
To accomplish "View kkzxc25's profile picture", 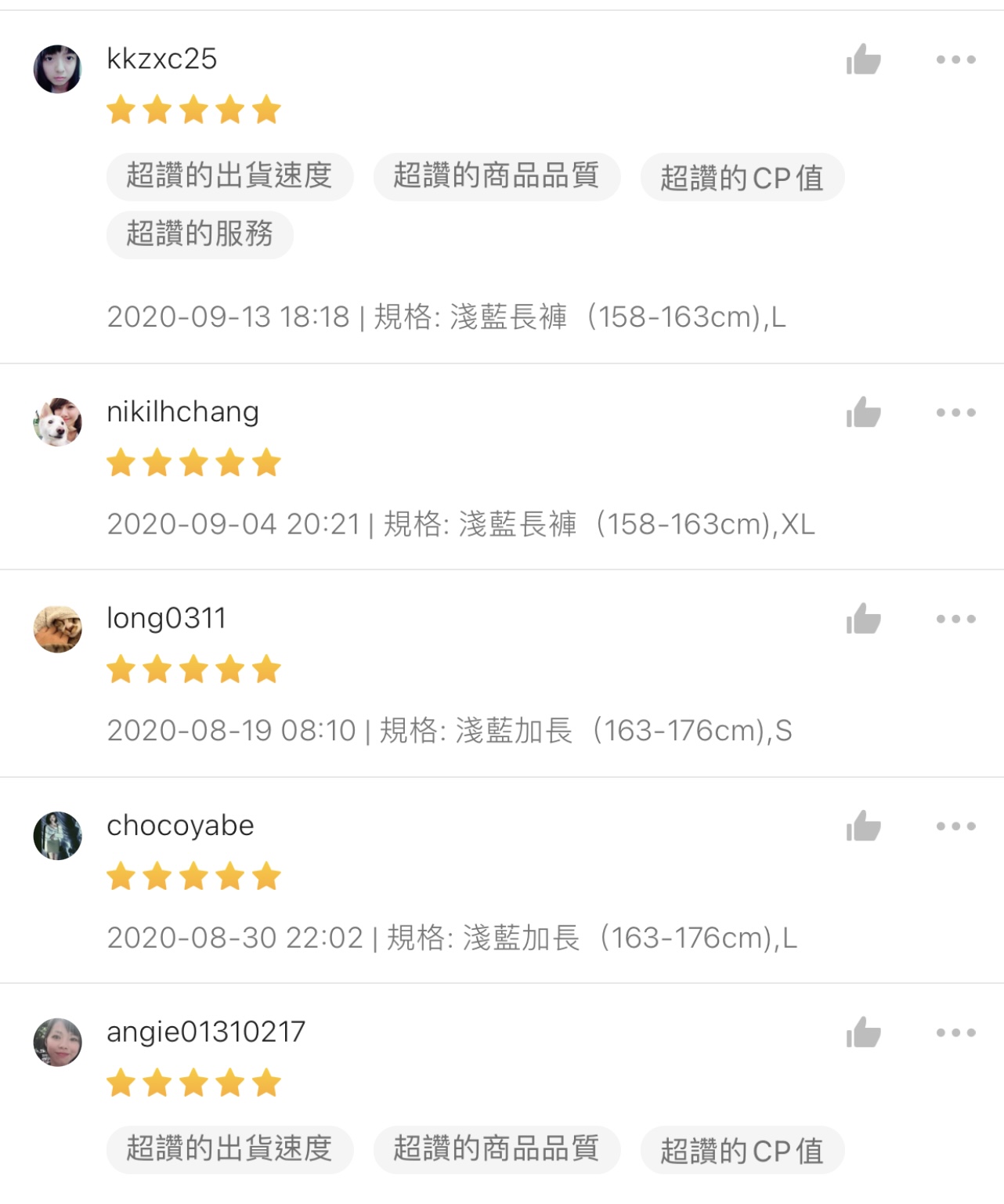I will click(x=57, y=69).
